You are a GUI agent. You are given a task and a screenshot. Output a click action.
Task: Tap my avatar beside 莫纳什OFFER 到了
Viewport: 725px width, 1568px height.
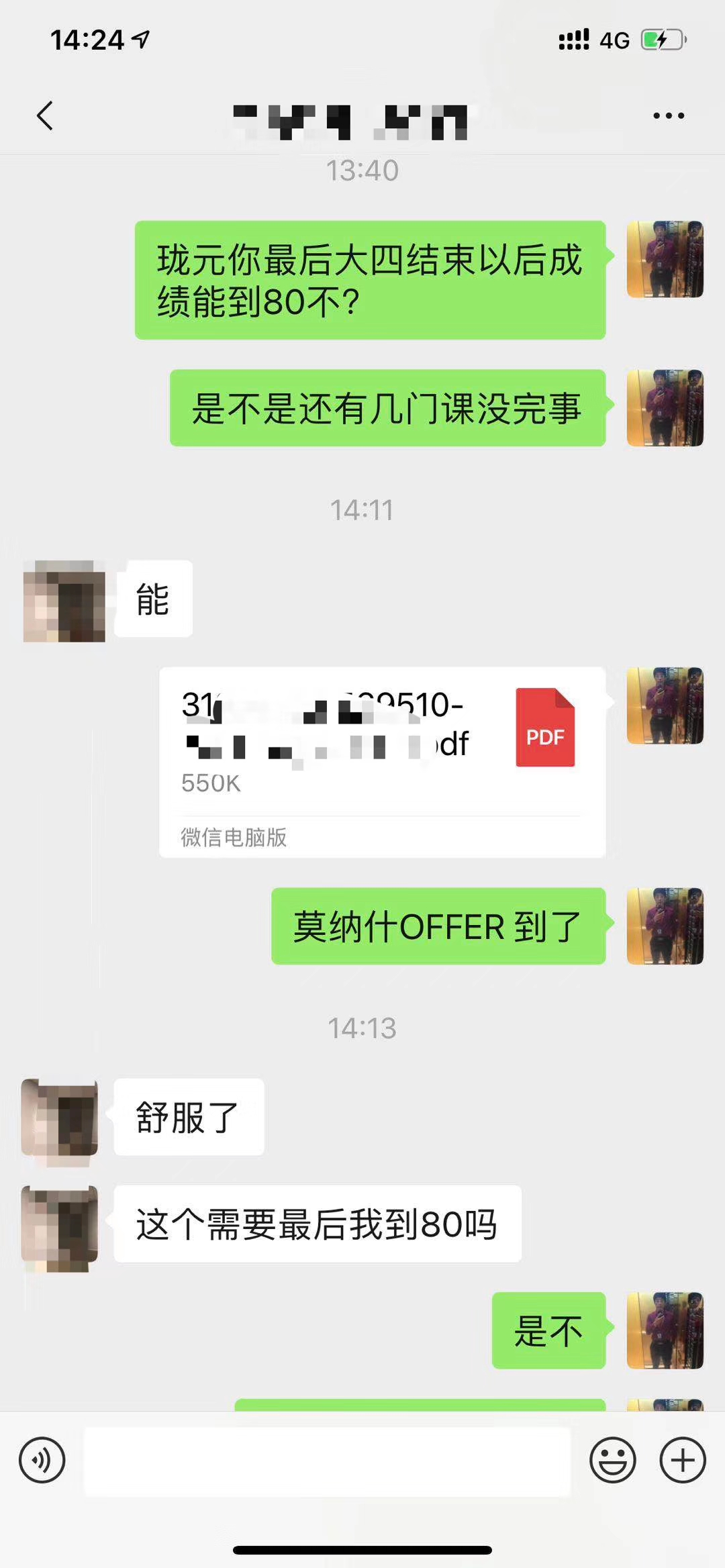(x=665, y=926)
